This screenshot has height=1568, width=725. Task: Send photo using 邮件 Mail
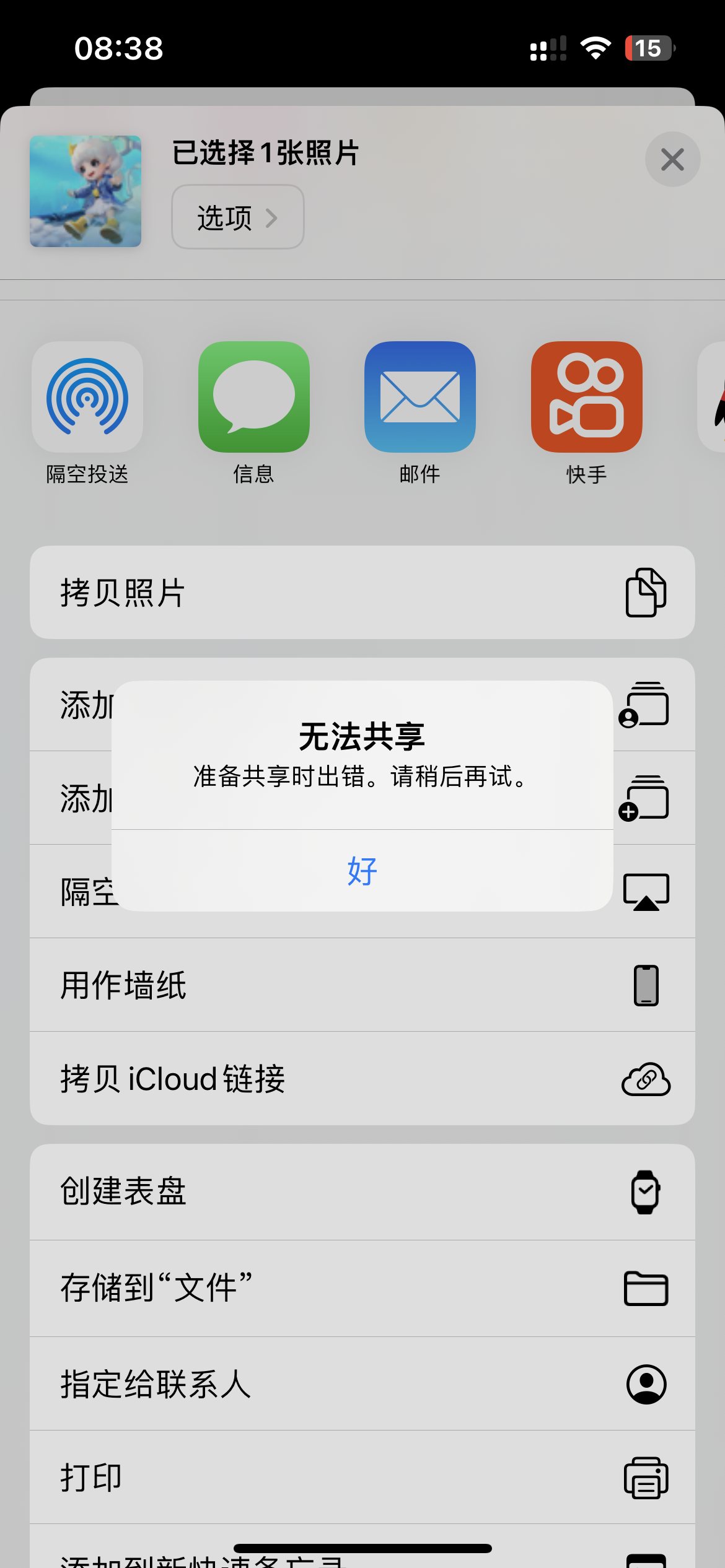[x=420, y=397]
